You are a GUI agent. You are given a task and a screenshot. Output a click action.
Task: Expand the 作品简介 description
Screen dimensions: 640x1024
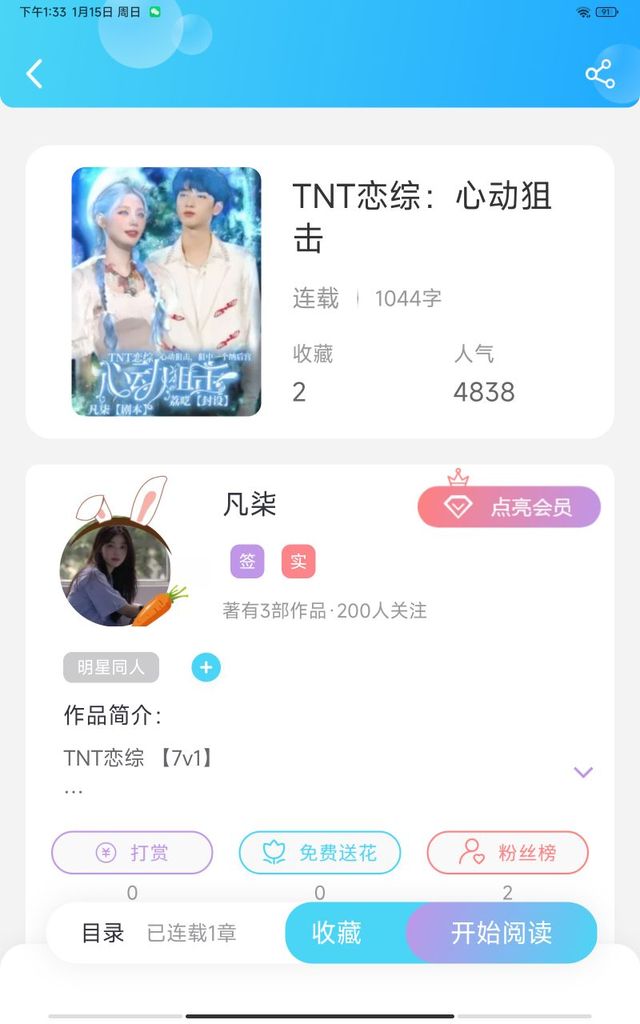coord(583,772)
